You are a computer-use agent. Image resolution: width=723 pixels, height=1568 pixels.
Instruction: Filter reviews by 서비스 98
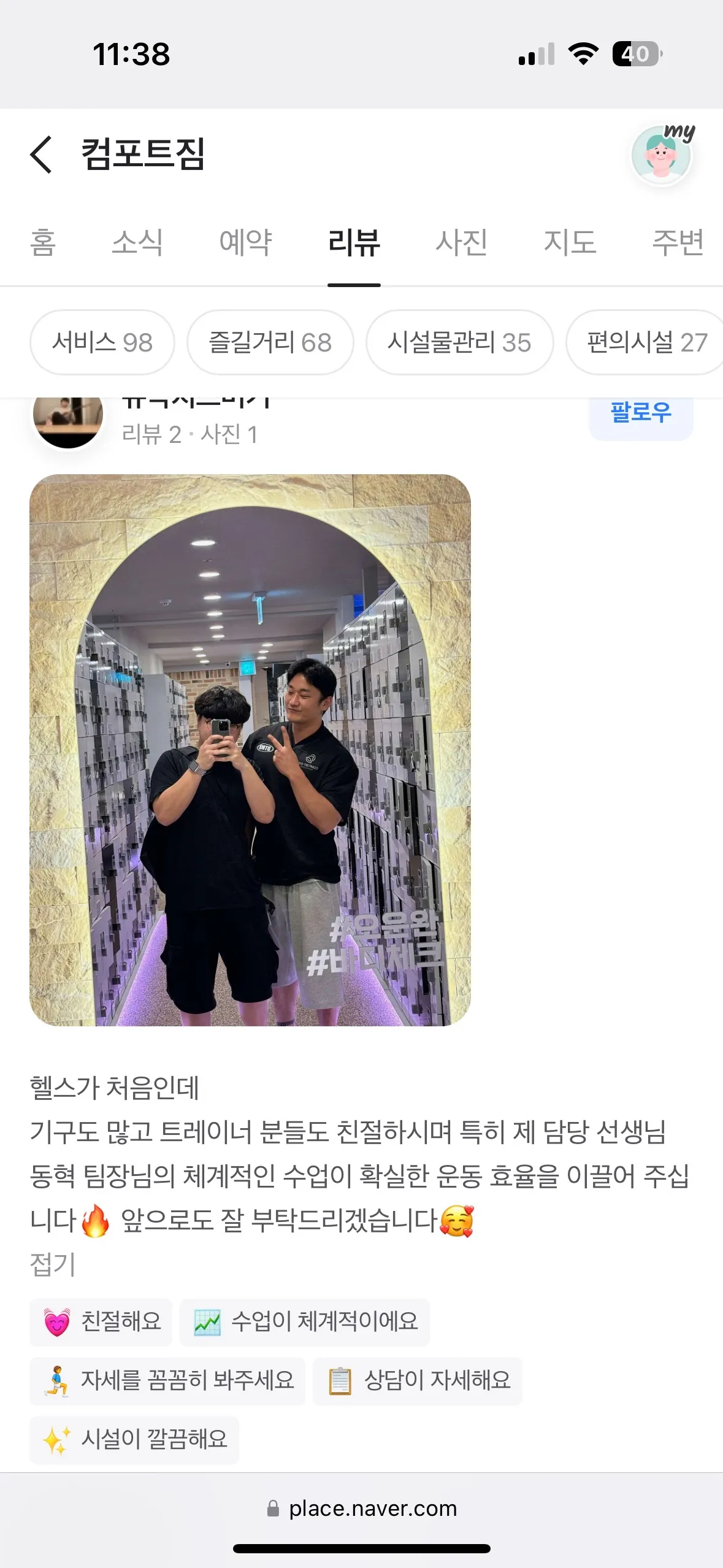pyautogui.click(x=102, y=342)
